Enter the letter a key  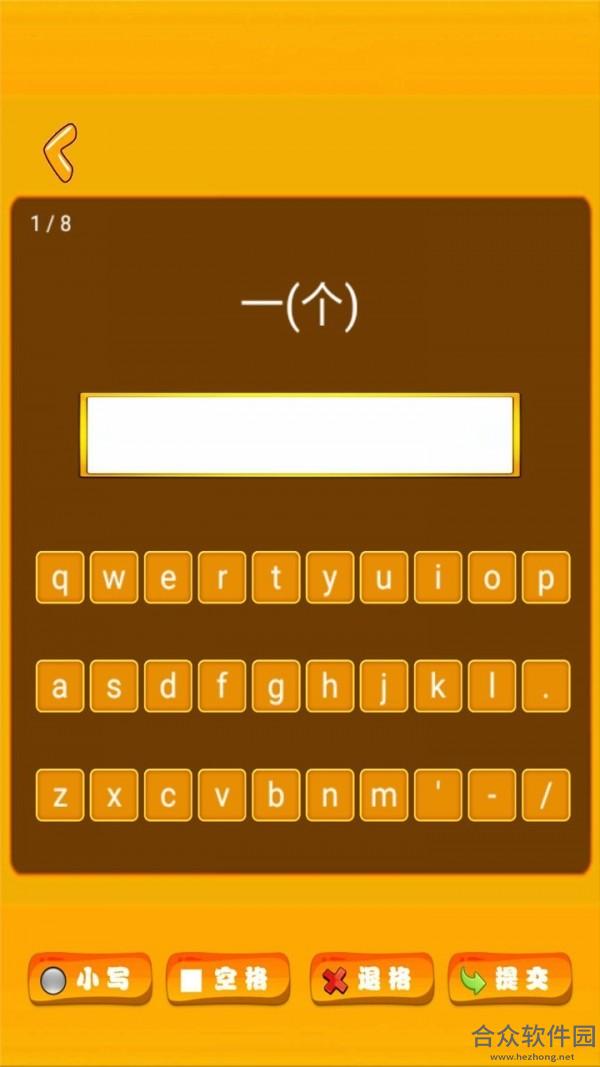(x=60, y=686)
